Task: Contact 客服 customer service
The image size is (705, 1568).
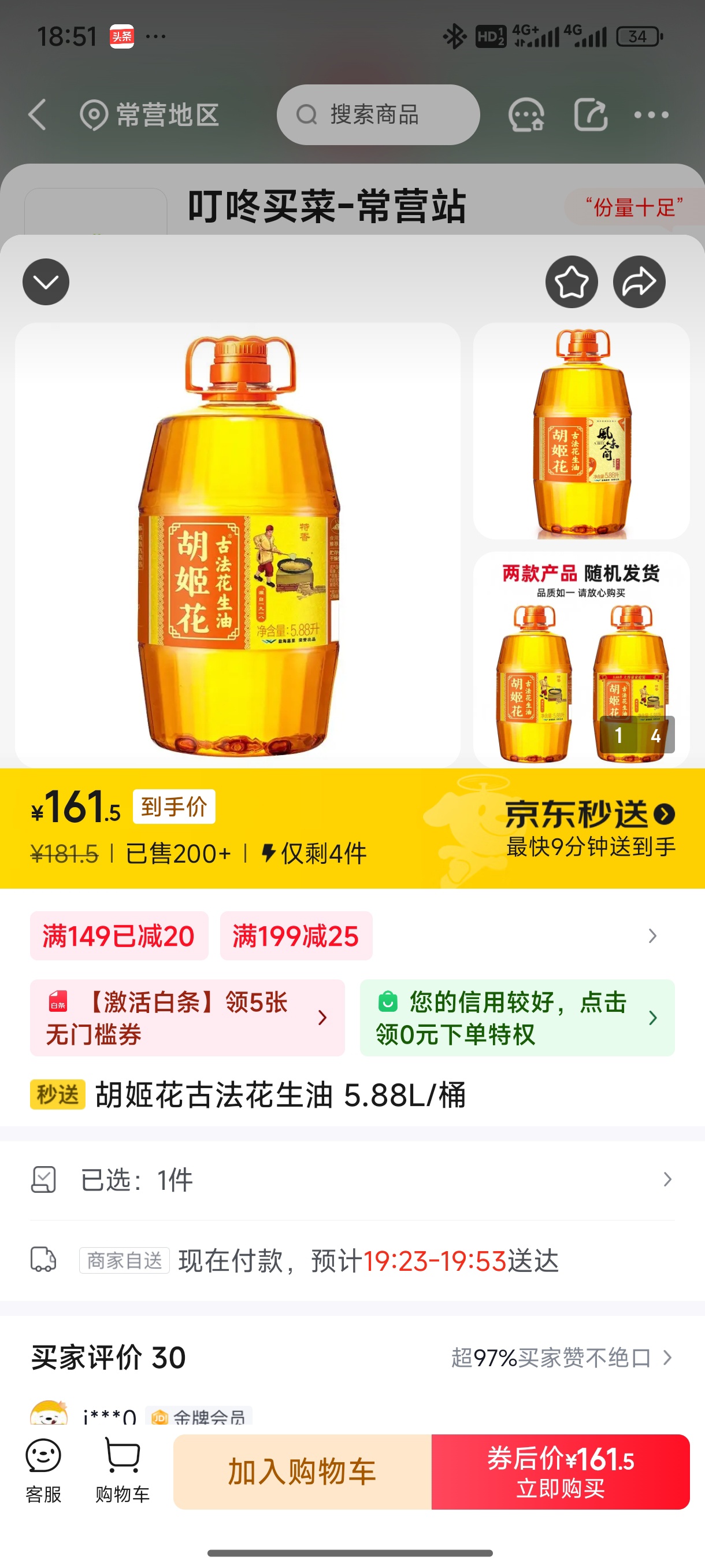Action: click(43, 1471)
